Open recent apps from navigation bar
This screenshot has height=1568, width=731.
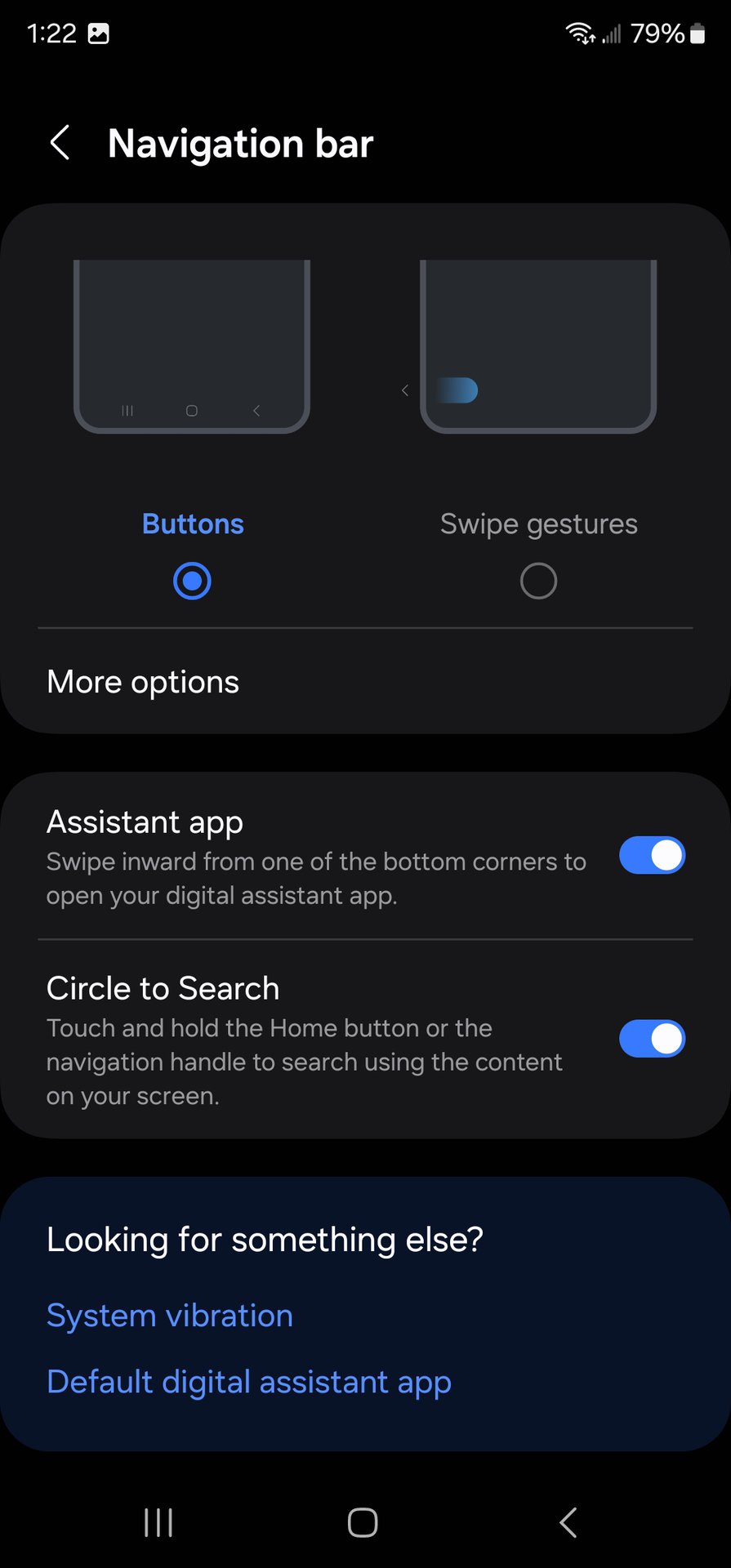point(158,1522)
